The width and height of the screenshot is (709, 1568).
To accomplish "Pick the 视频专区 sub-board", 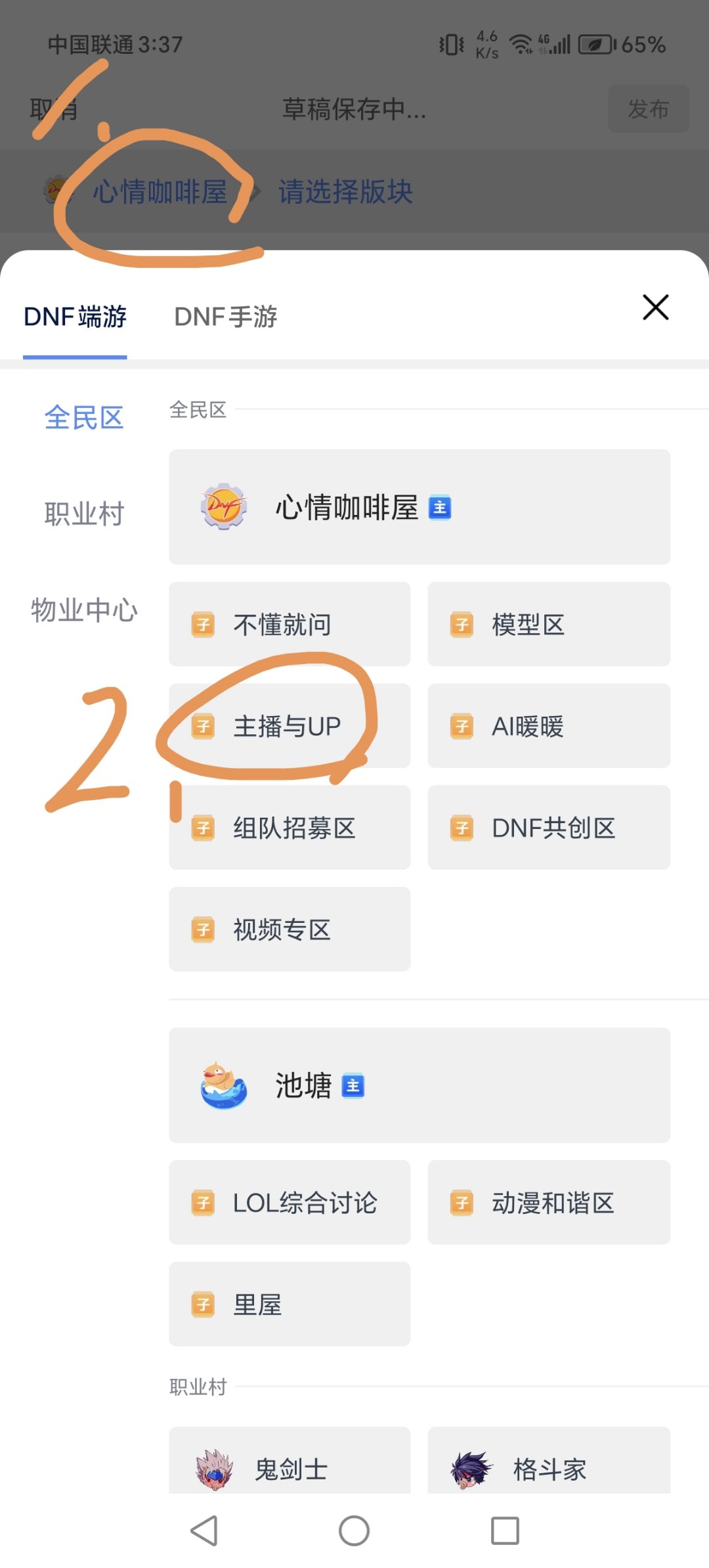I will [x=290, y=930].
